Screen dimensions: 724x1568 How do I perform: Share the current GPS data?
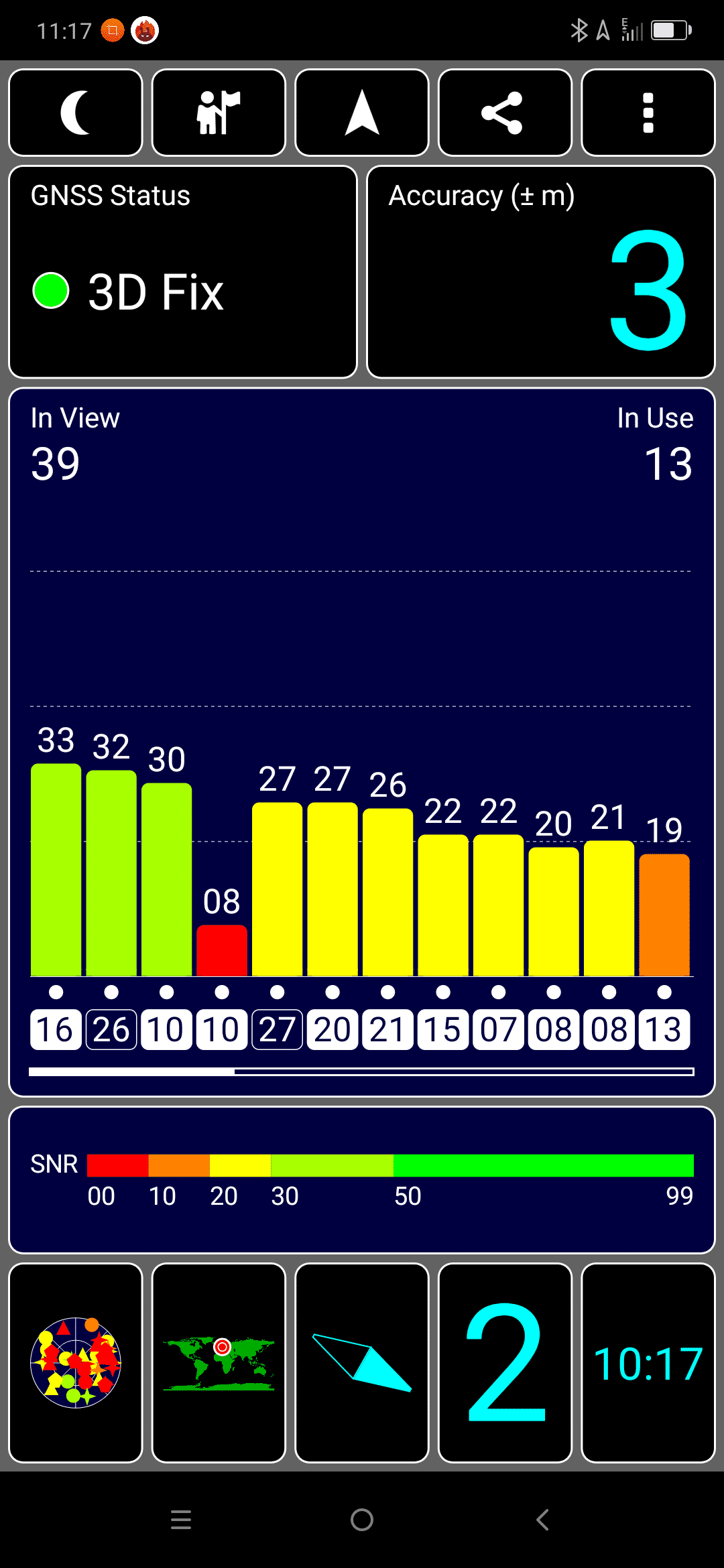[x=505, y=113]
